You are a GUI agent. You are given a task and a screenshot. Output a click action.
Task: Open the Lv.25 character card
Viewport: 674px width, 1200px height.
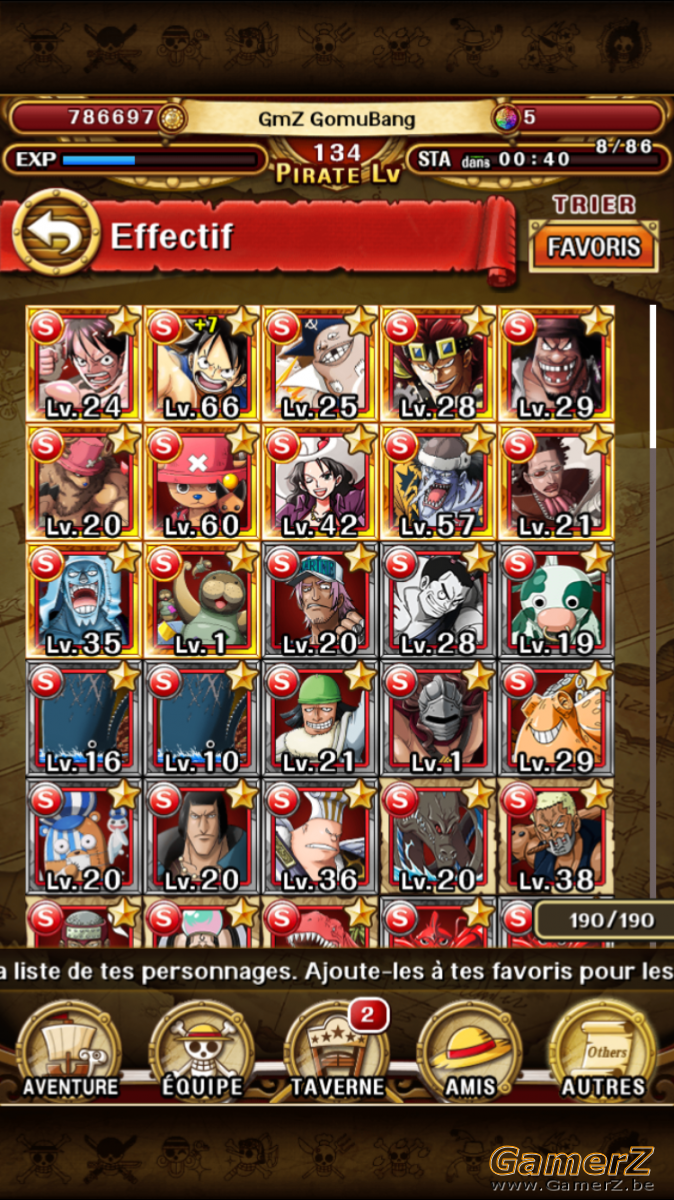320,365
